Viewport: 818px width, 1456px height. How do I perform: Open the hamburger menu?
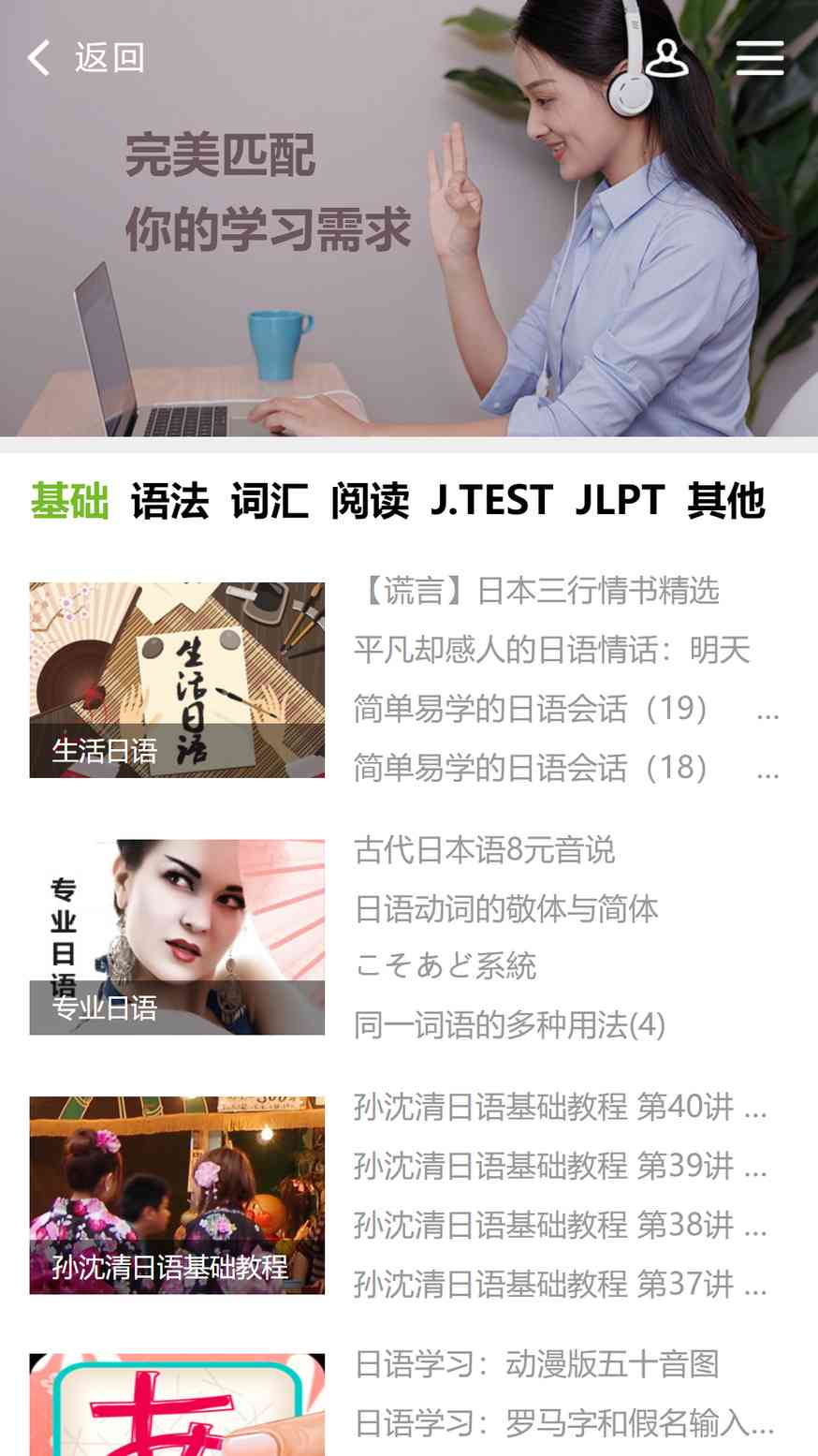tap(759, 58)
